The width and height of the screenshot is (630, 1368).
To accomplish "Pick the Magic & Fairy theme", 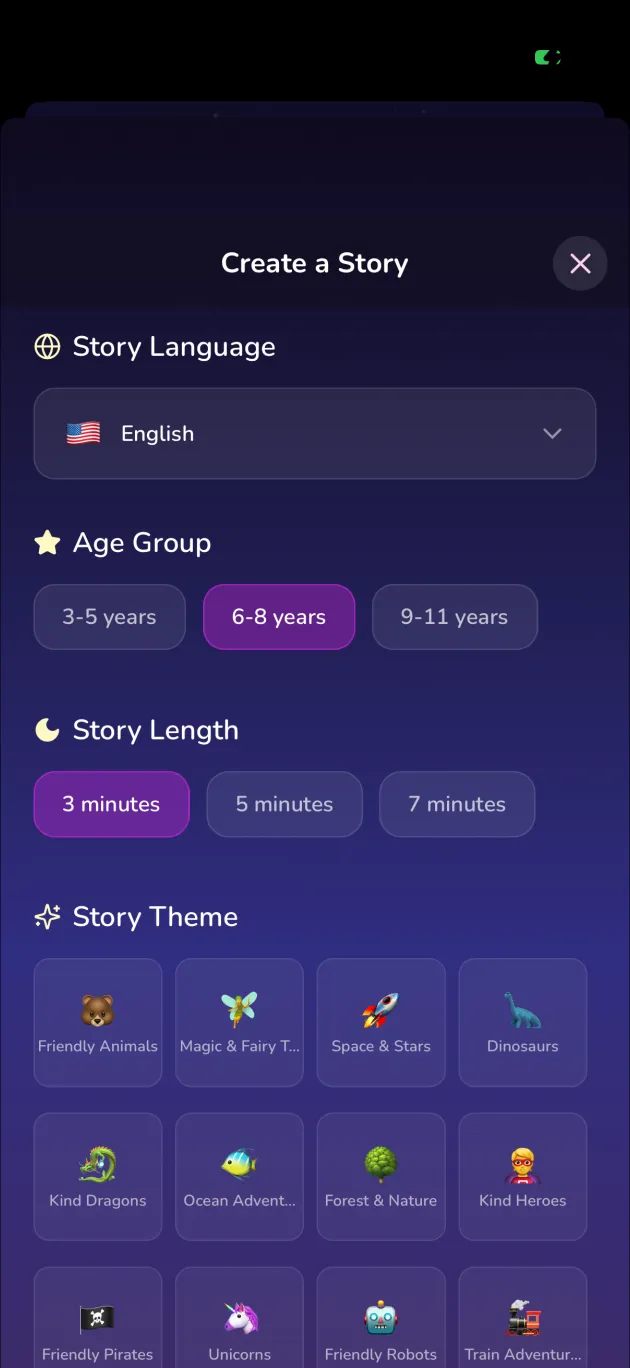I will pos(239,1022).
